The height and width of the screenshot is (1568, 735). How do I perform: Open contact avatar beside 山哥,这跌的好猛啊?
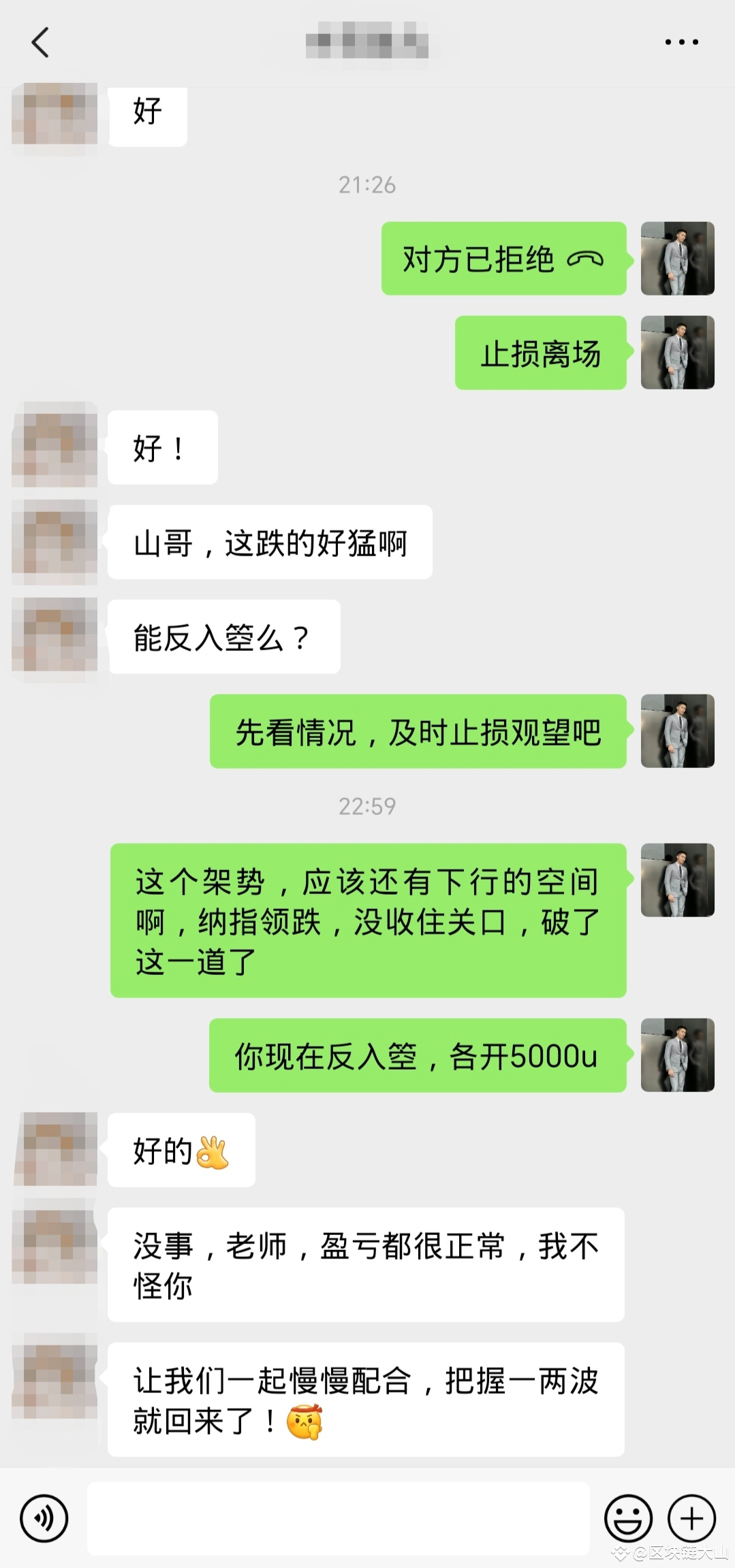coord(54,543)
